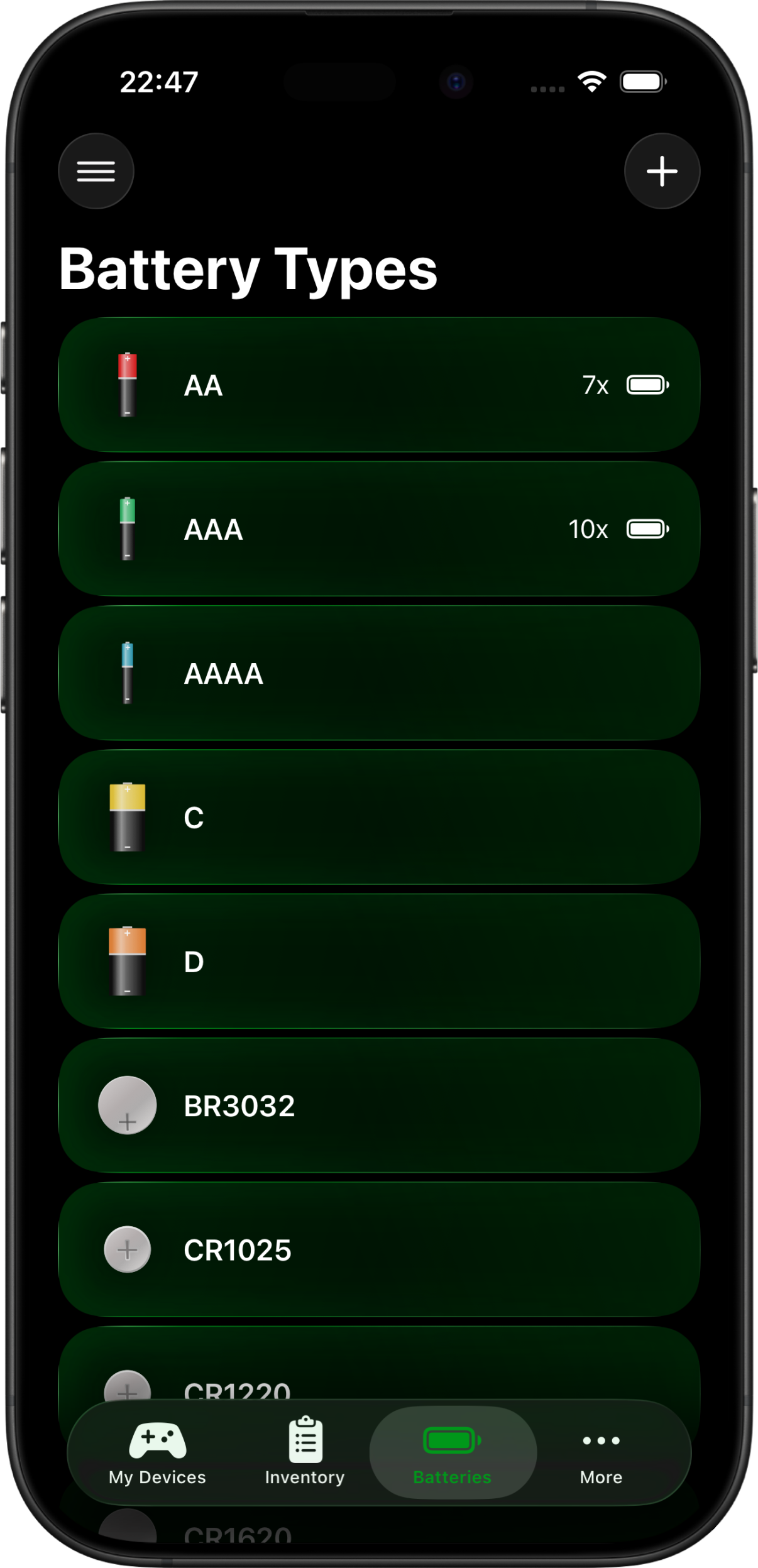Go to the Inventory tab

click(x=305, y=1452)
